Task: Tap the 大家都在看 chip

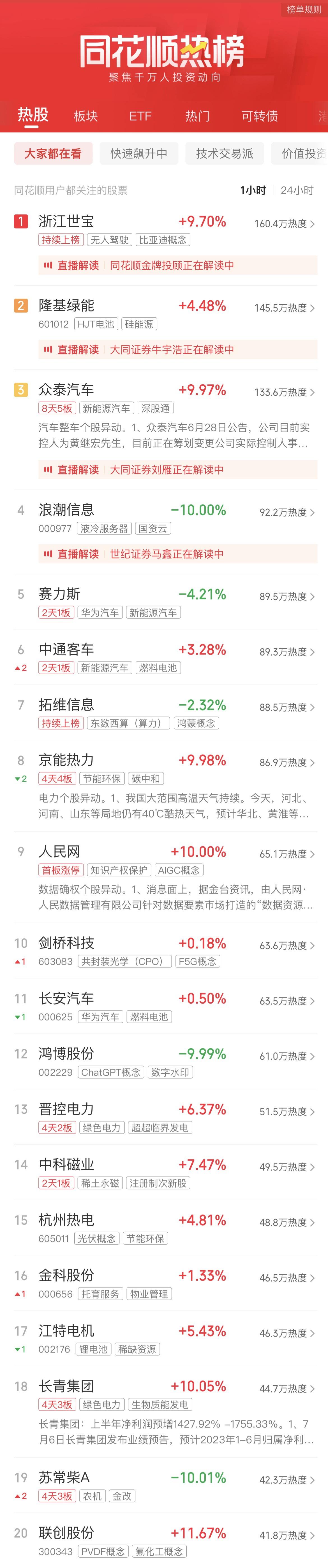Action: pyautogui.click(x=53, y=154)
